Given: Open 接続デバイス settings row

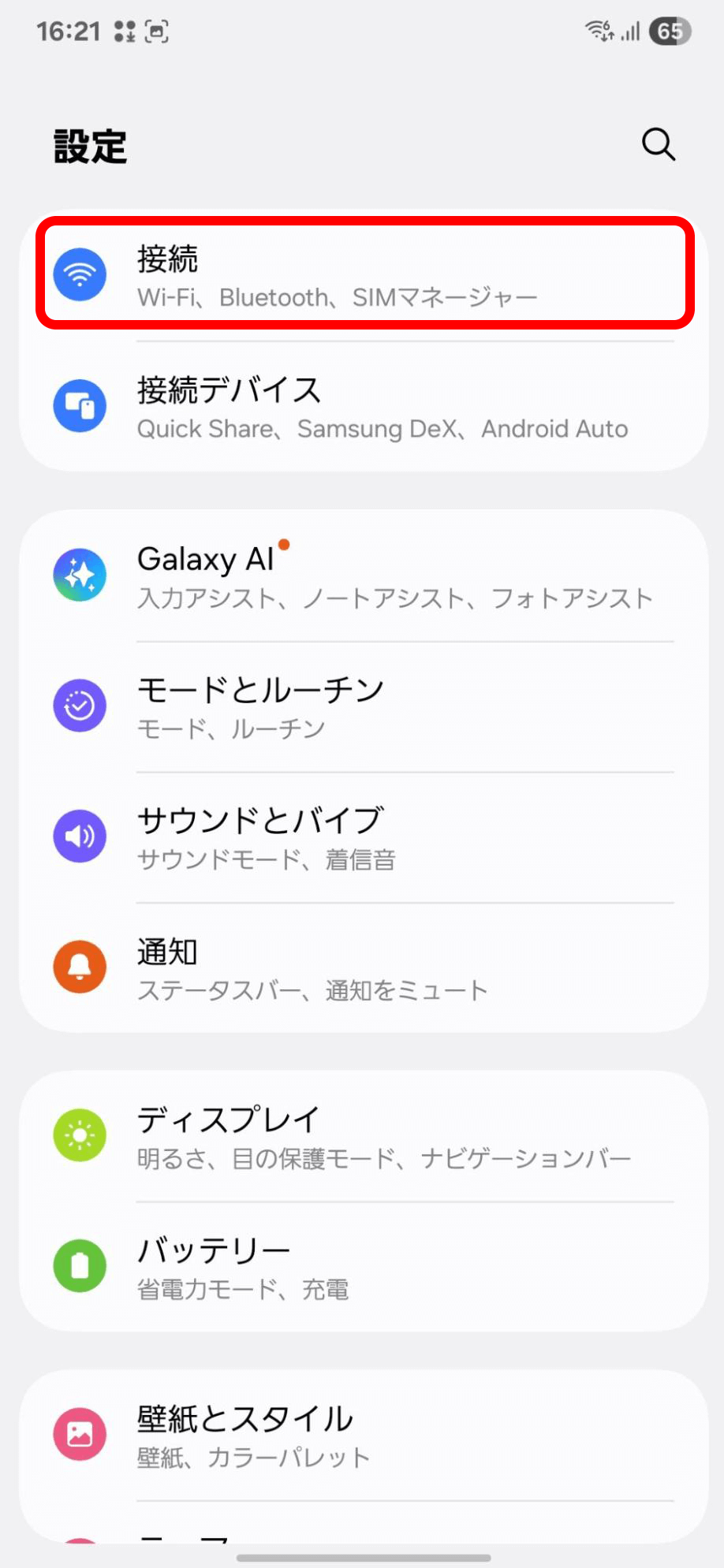Looking at the screenshot, I should pyautogui.click(x=364, y=407).
